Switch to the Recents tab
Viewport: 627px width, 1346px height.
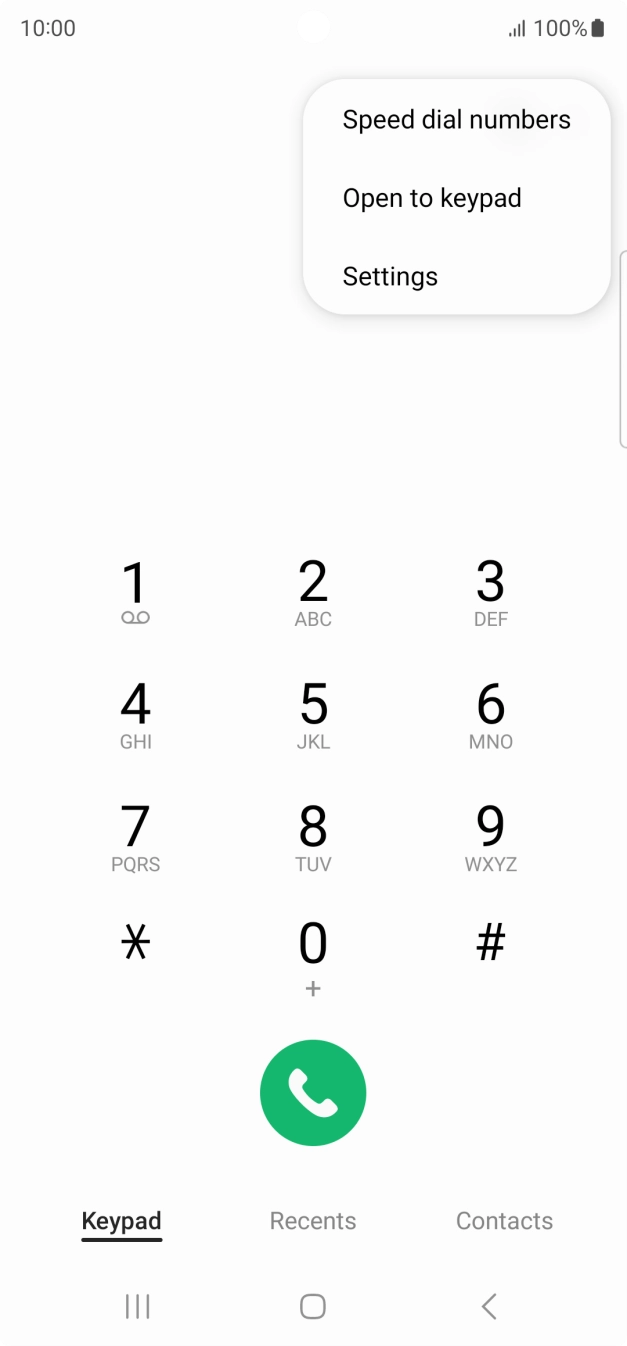pos(313,1221)
